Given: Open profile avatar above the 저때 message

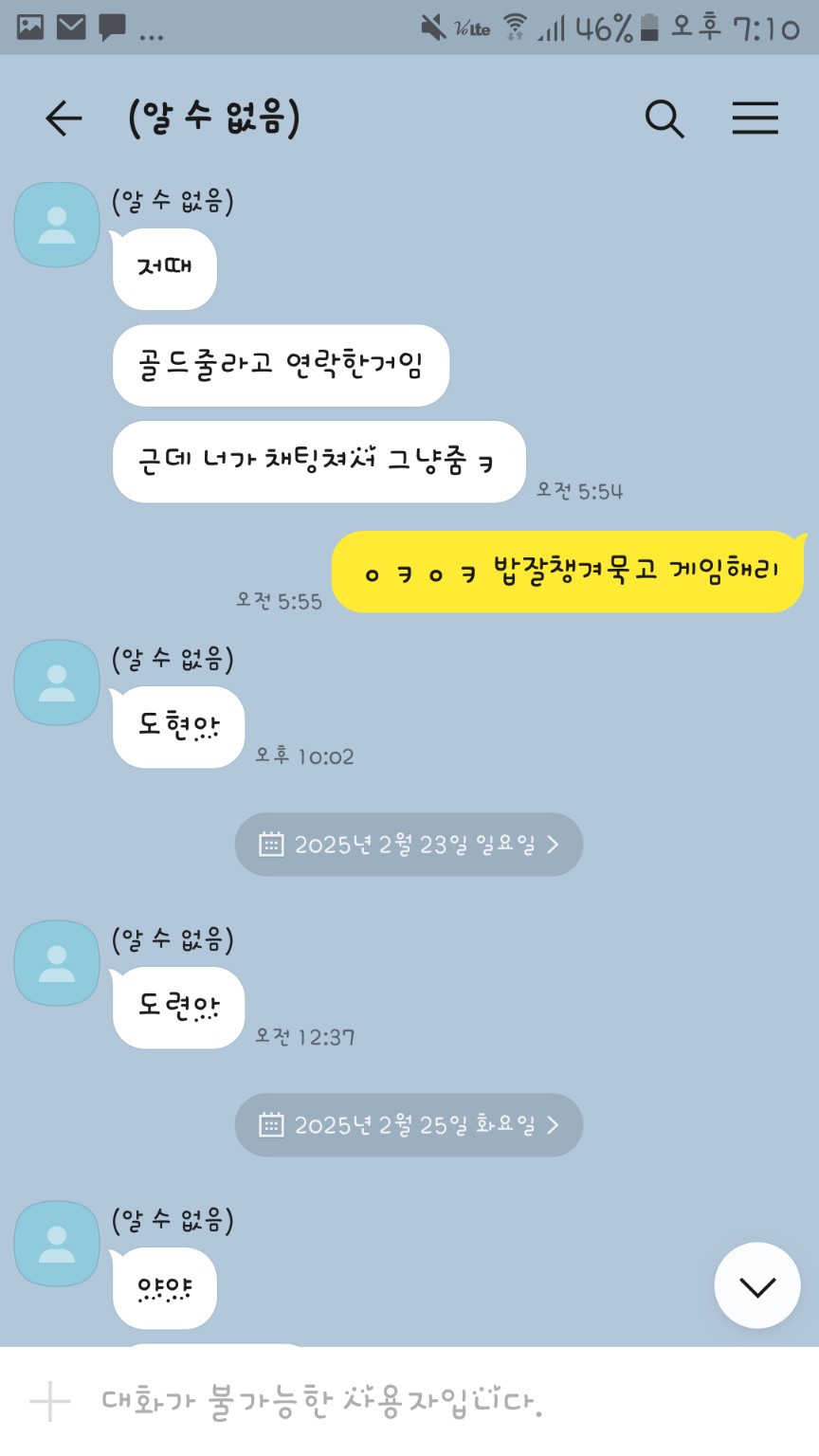Looking at the screenshot, I should coord(57,226).
